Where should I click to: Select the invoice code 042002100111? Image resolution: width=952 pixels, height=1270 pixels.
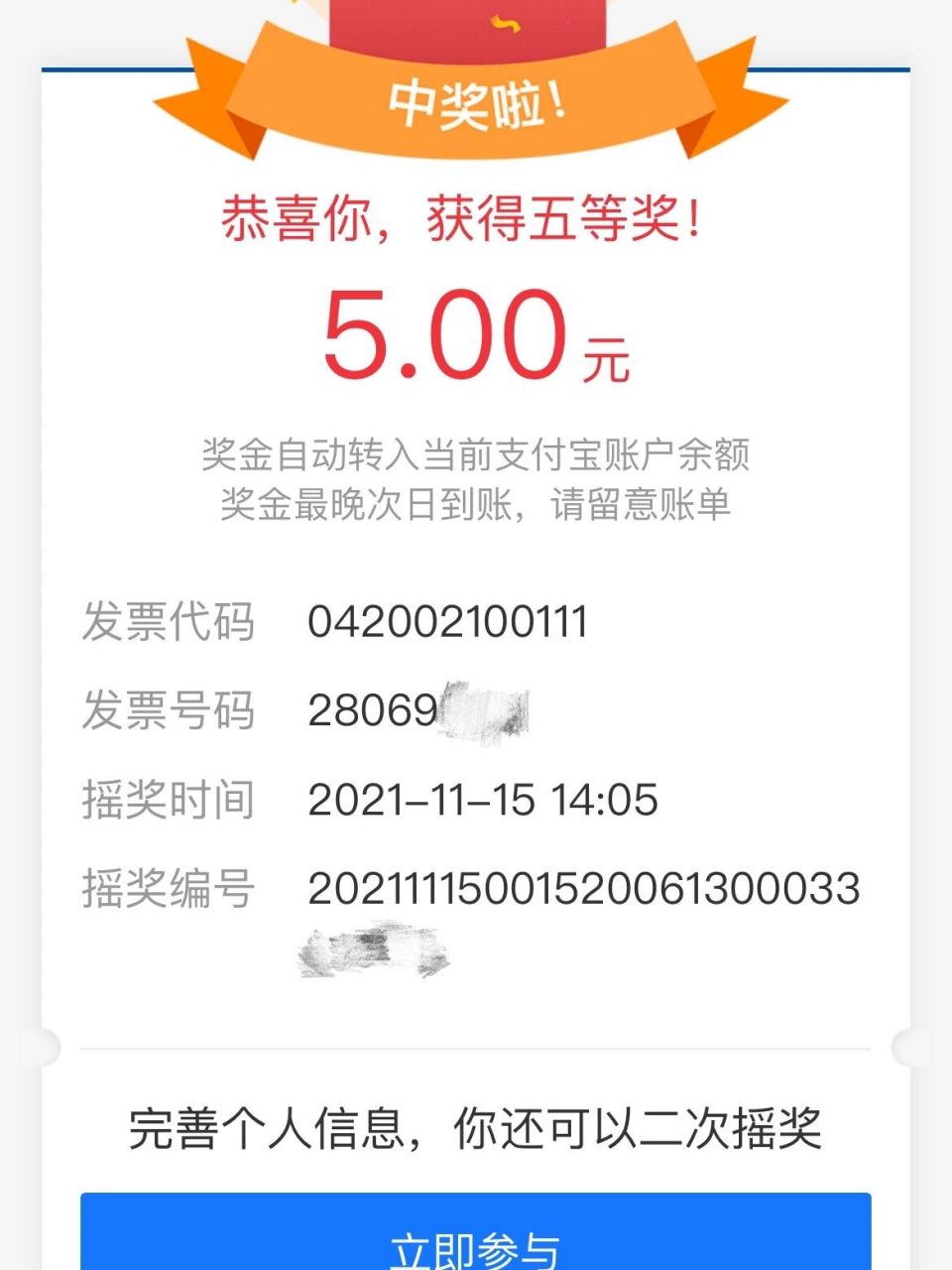[x=448, y=623]
